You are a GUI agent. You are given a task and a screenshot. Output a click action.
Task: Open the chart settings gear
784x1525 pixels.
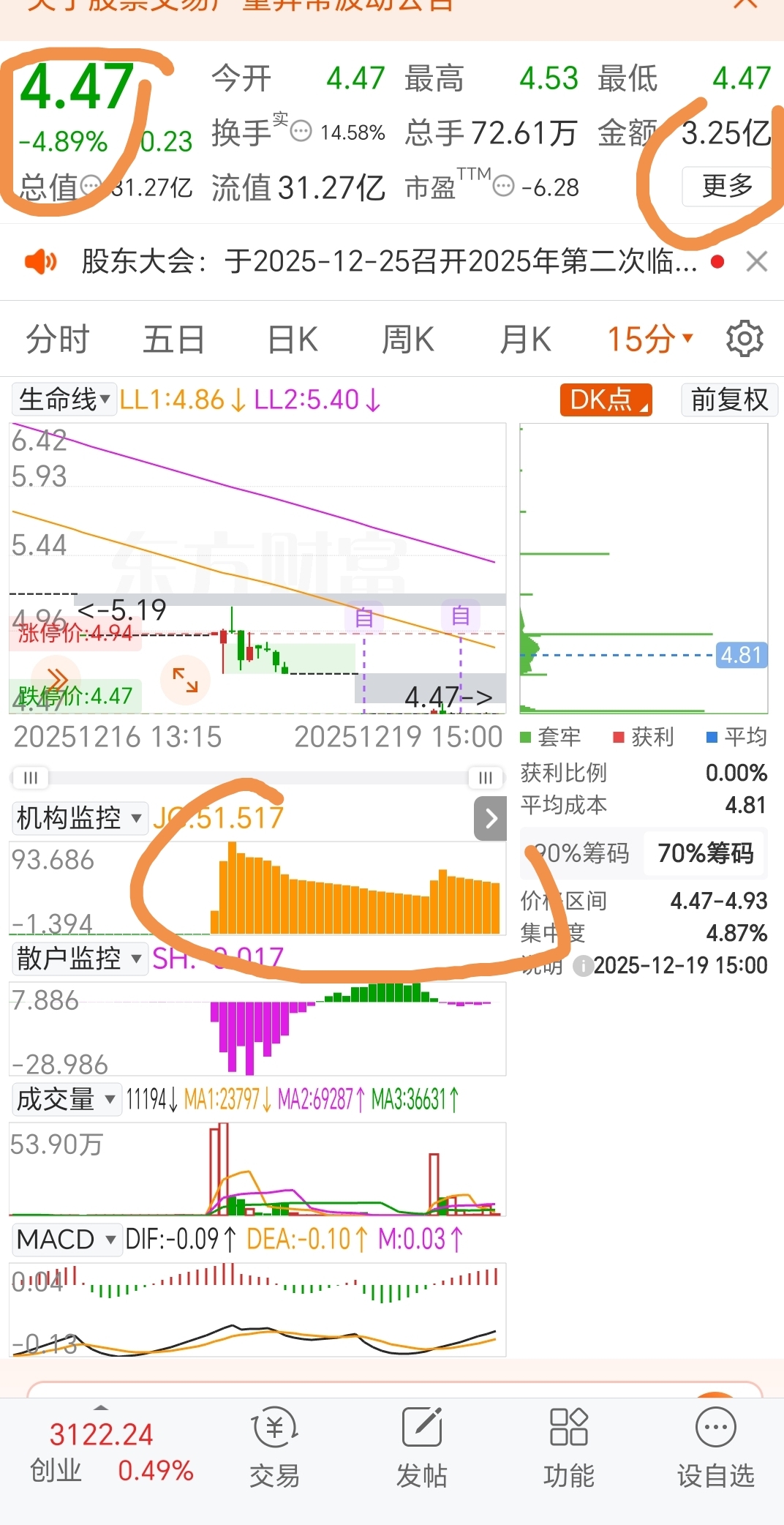[x=744, y=337]
